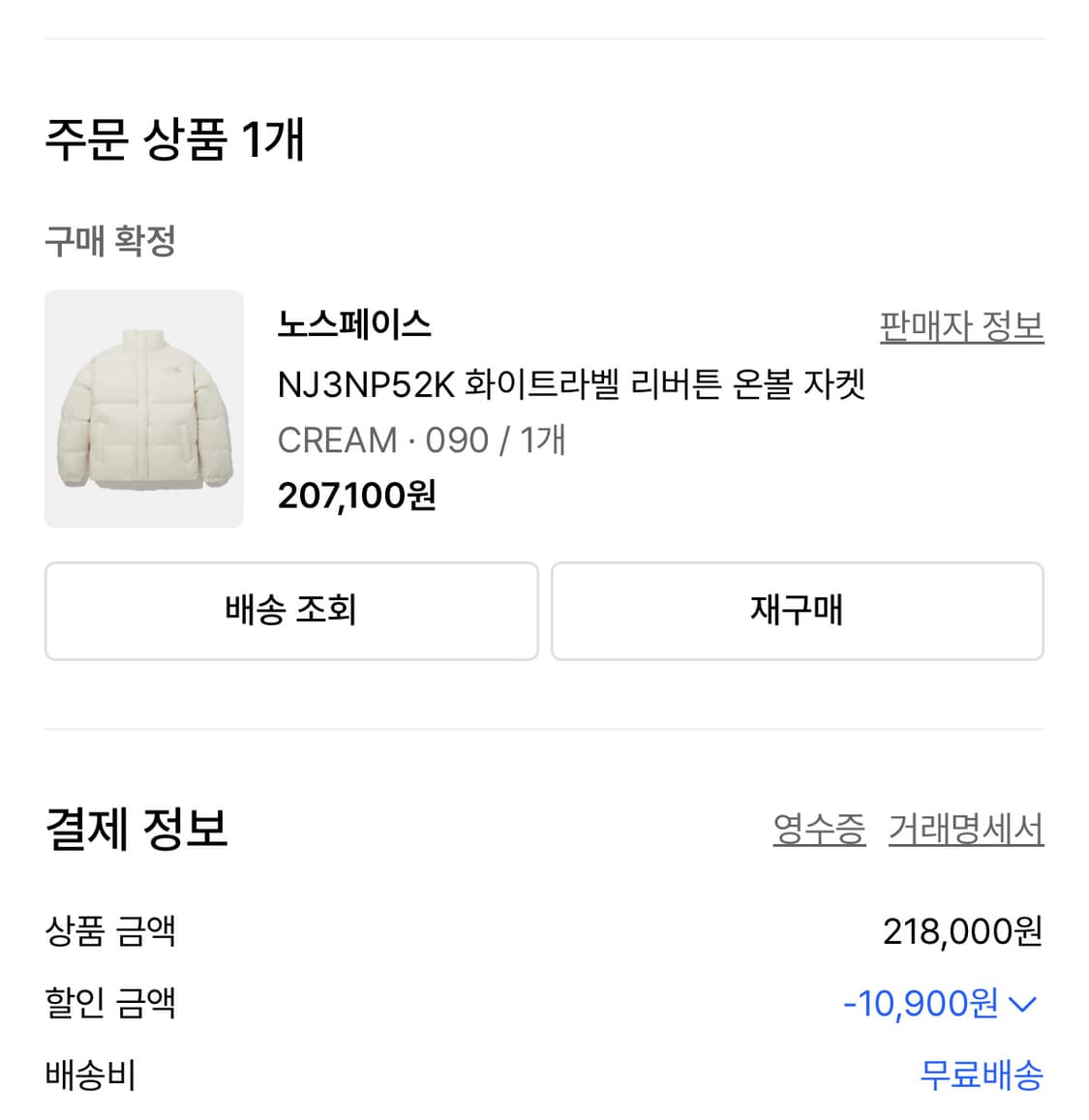Select the 상품 금액 product amount row
The width and height of the screenshot is (1089, 1120).
pyautogui.click(x=109, y=933)
